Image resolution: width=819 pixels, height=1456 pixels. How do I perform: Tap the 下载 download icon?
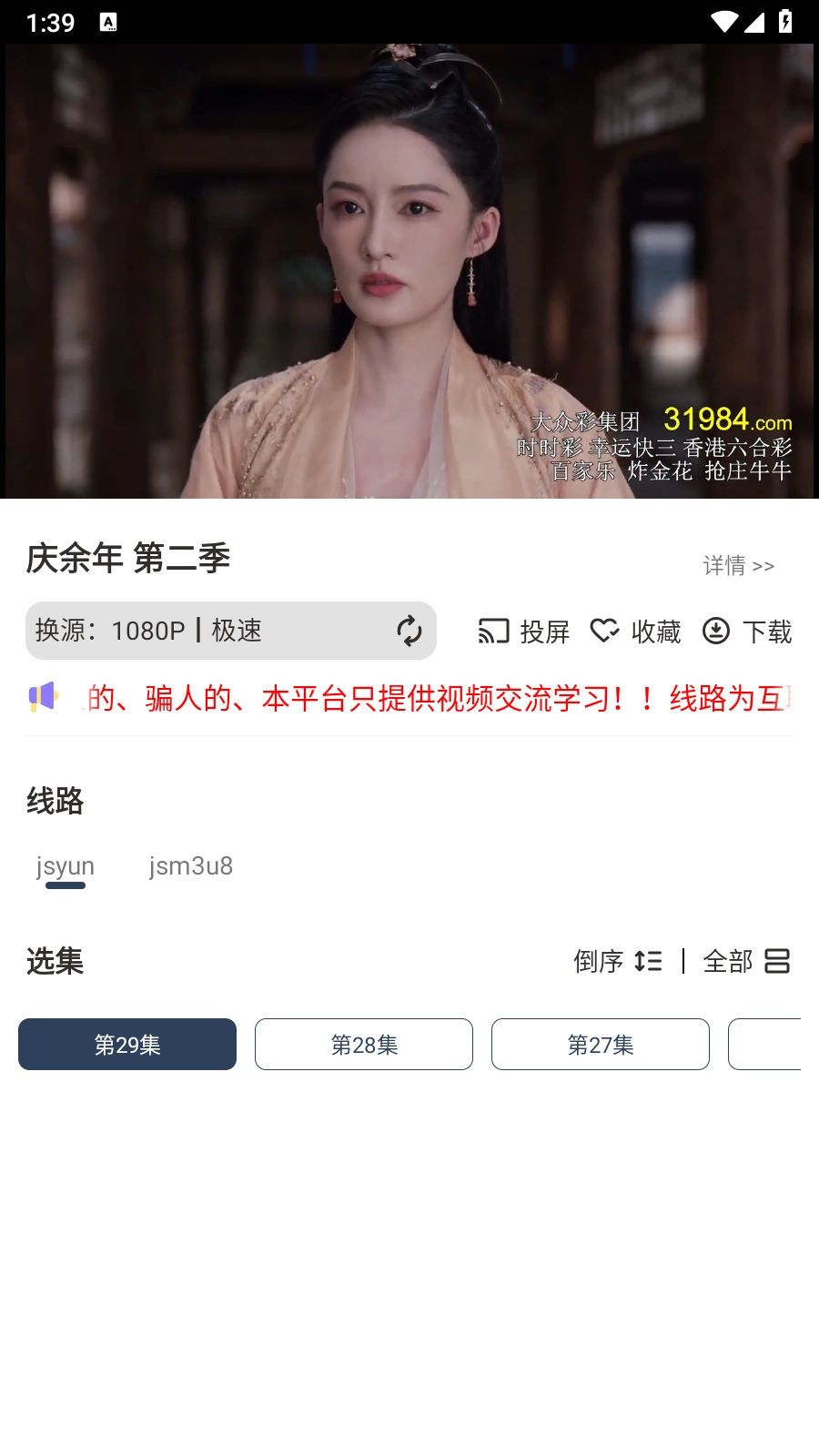718,631
